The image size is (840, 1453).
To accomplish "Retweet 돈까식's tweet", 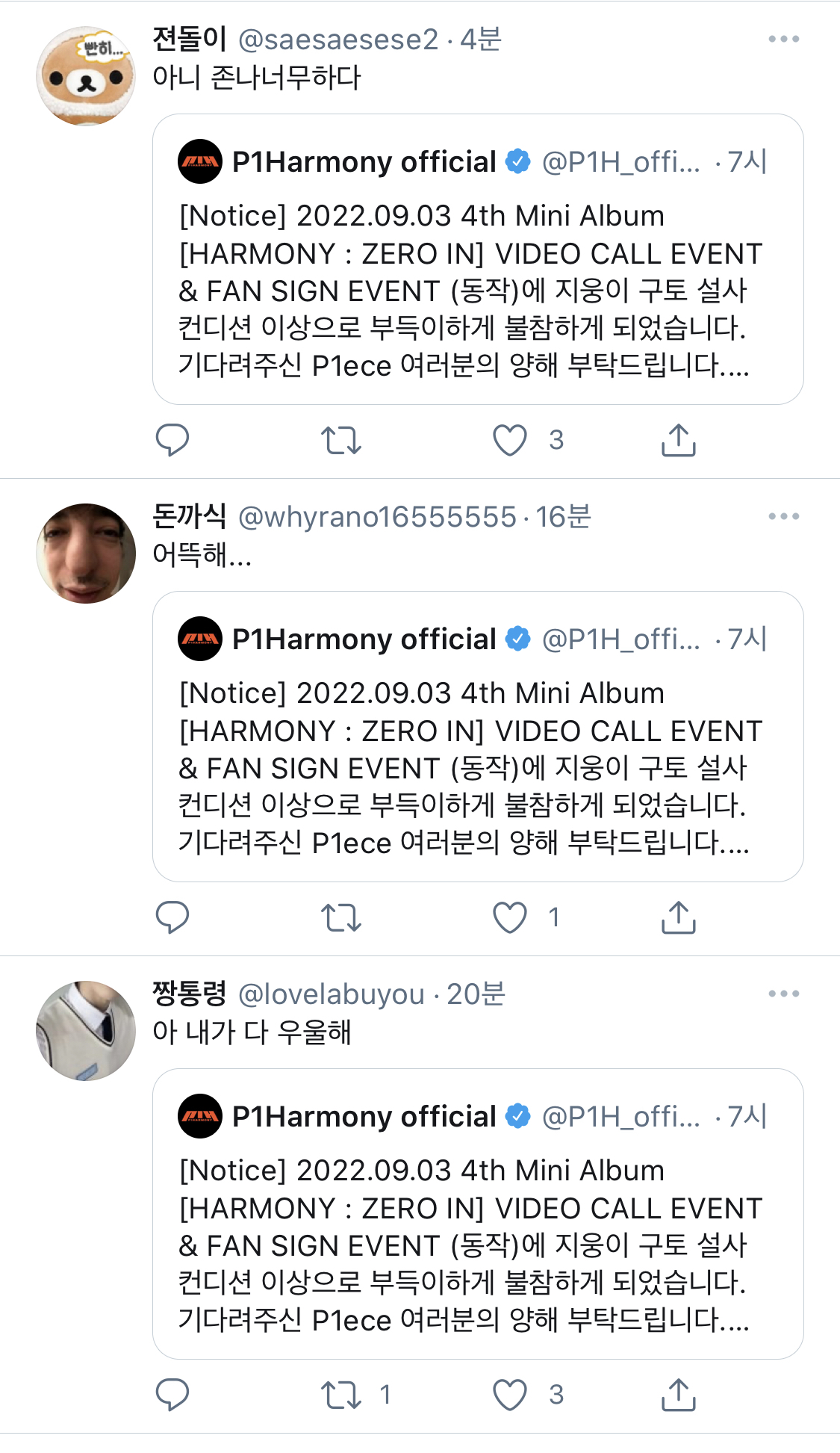I will (341, 917).
